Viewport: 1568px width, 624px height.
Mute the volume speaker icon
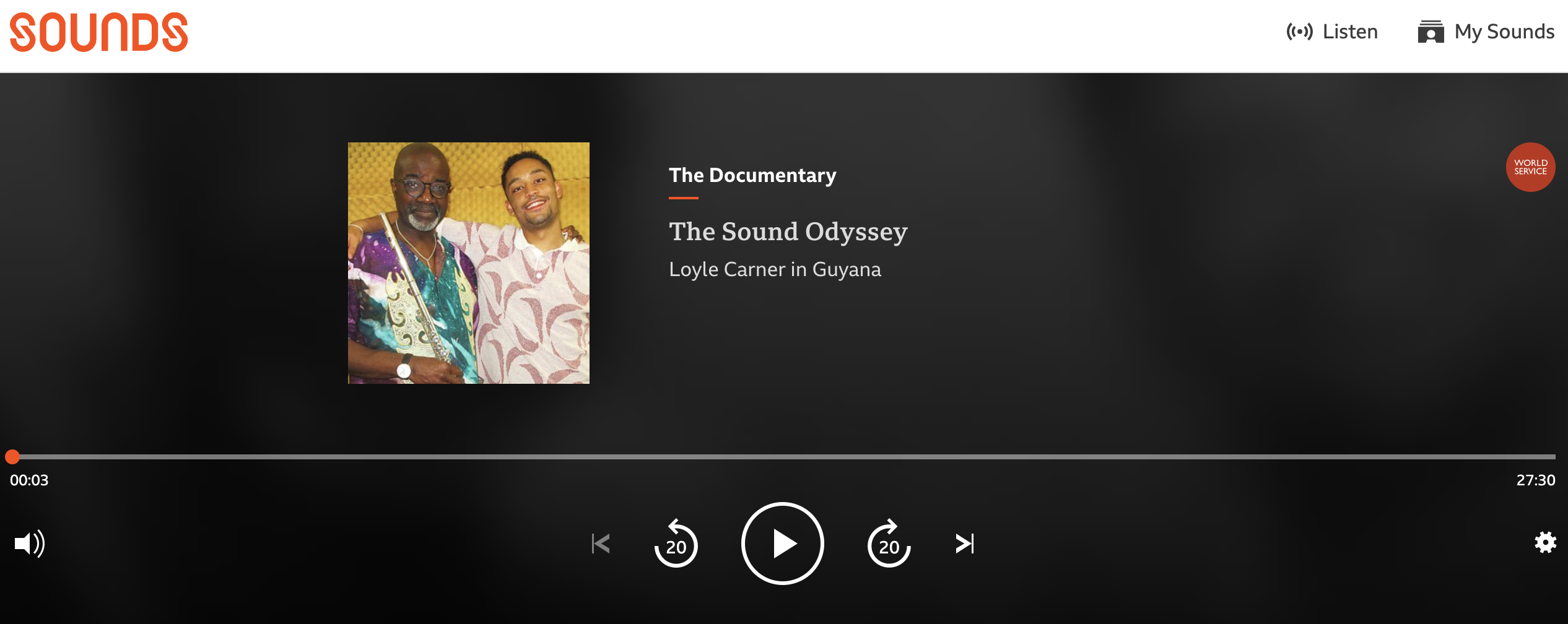pos(29,544)
